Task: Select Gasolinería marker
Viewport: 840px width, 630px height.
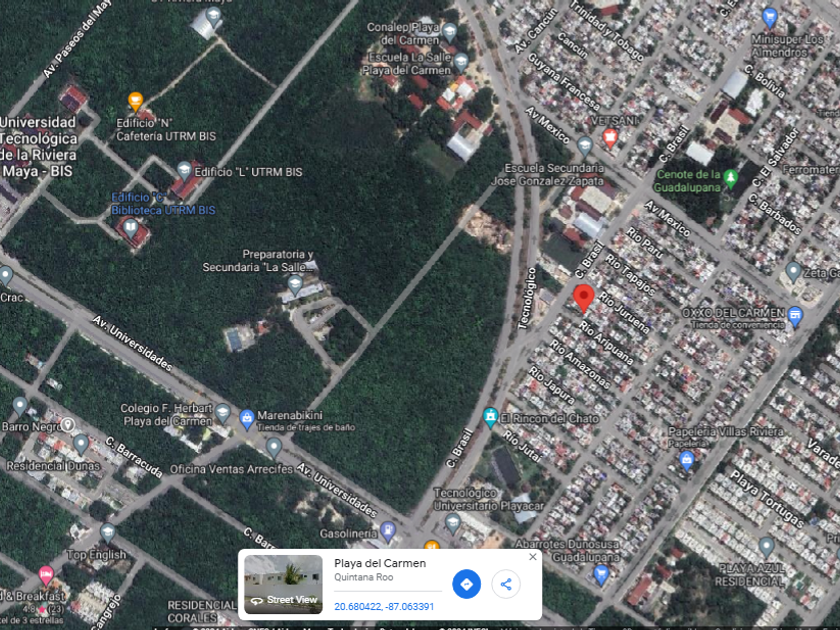Action: click(x=388, y=531)
